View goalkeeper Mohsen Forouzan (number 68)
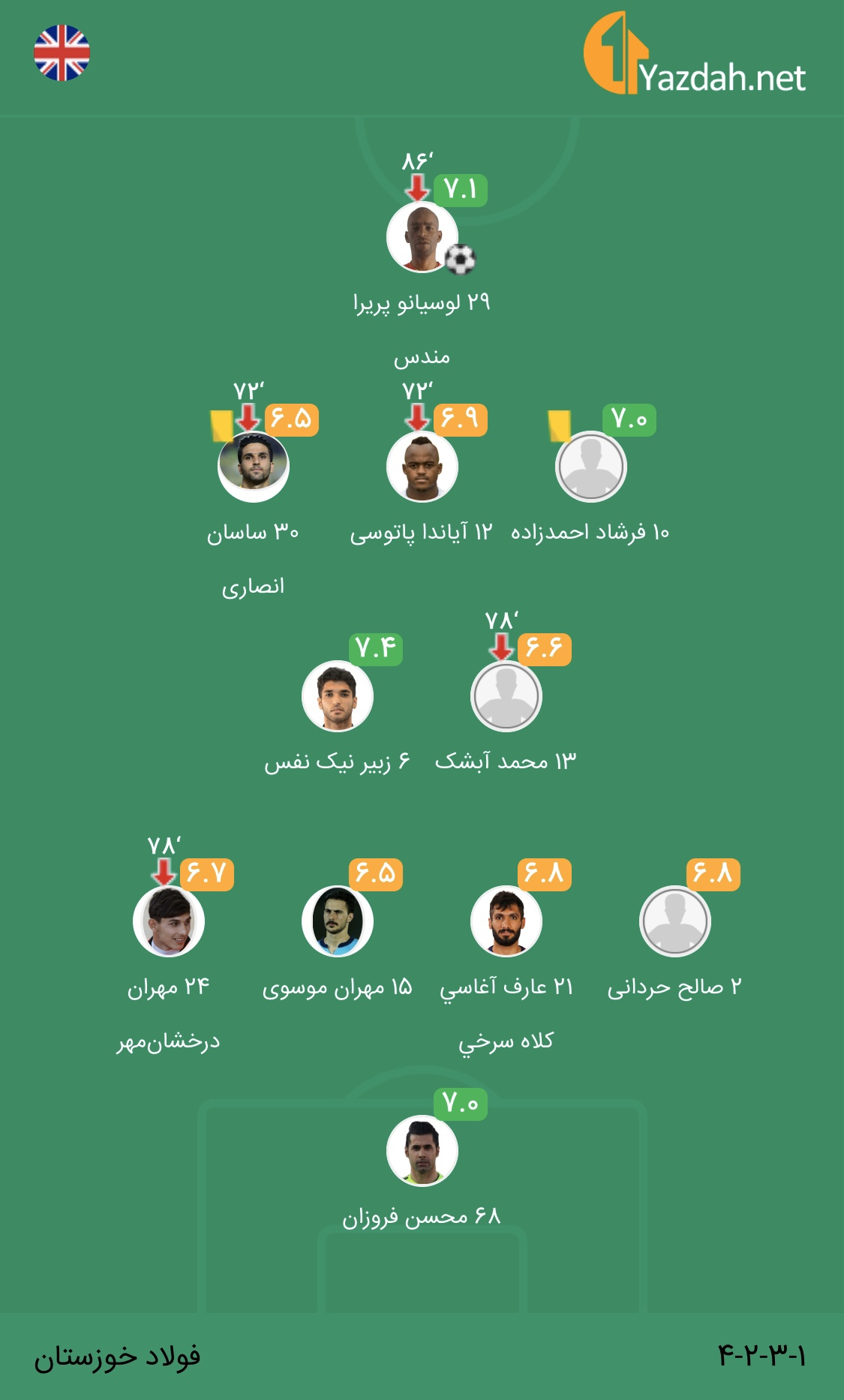Screen dimensions: 844x1400 coord(422,1151)
